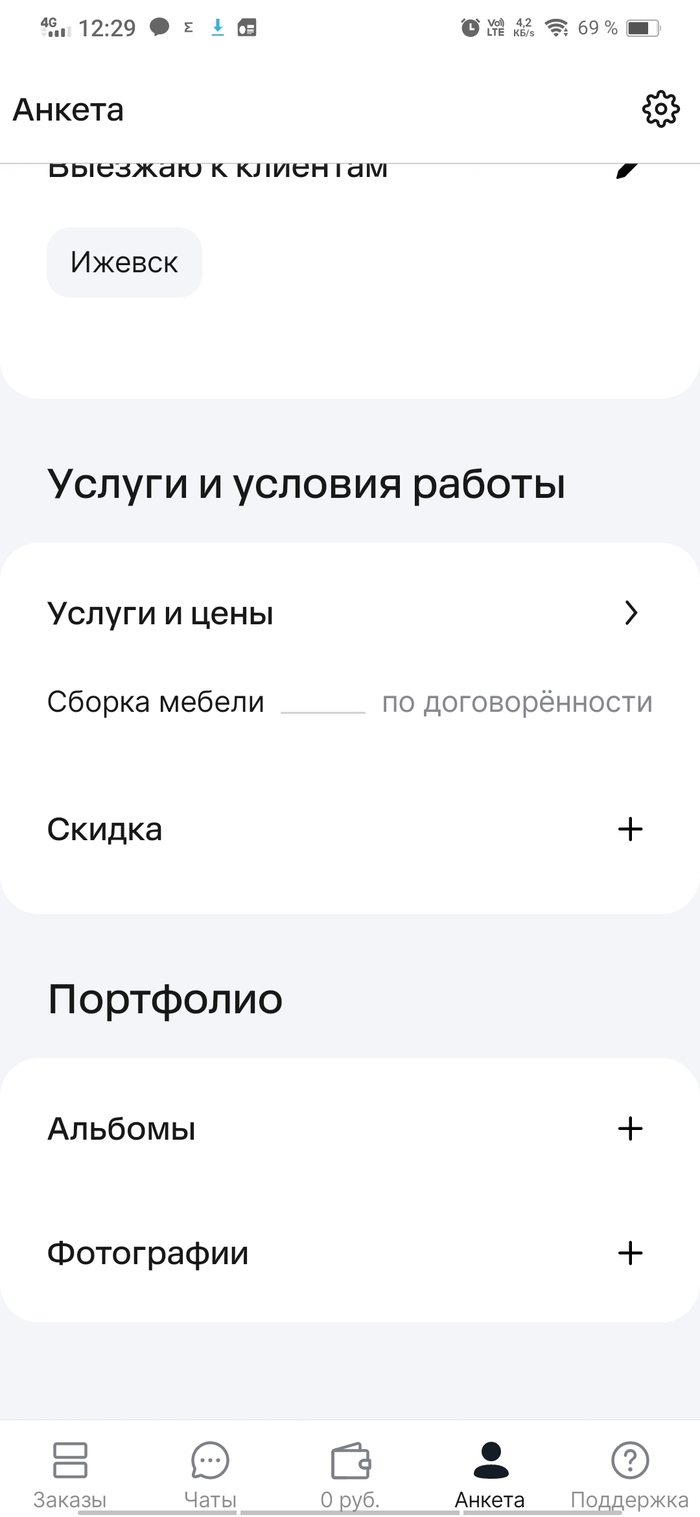
Task: Select the Ижевск city chip
Action: point(124,263)
